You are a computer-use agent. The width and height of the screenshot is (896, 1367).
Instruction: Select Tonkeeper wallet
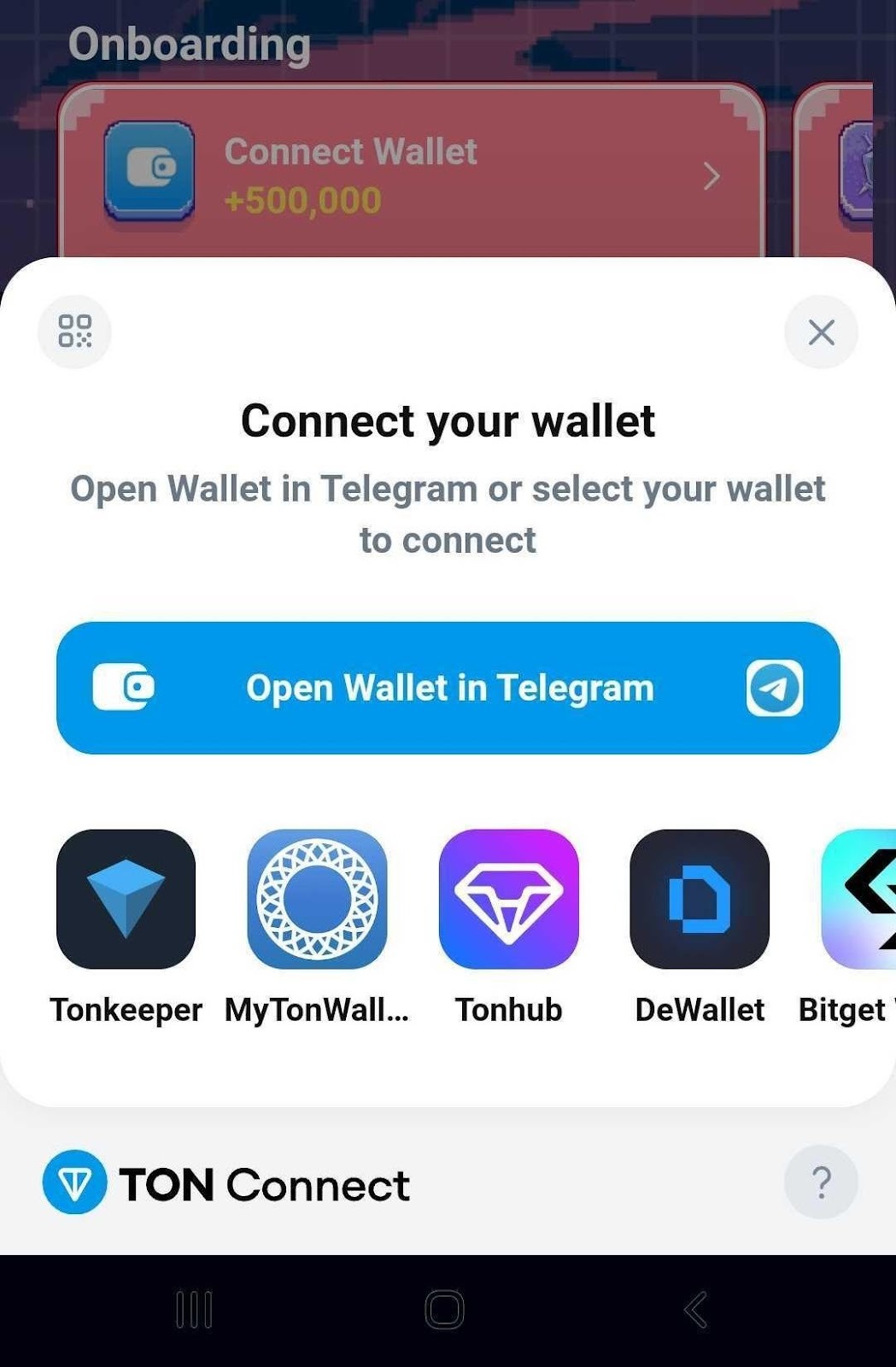[126, 899]
